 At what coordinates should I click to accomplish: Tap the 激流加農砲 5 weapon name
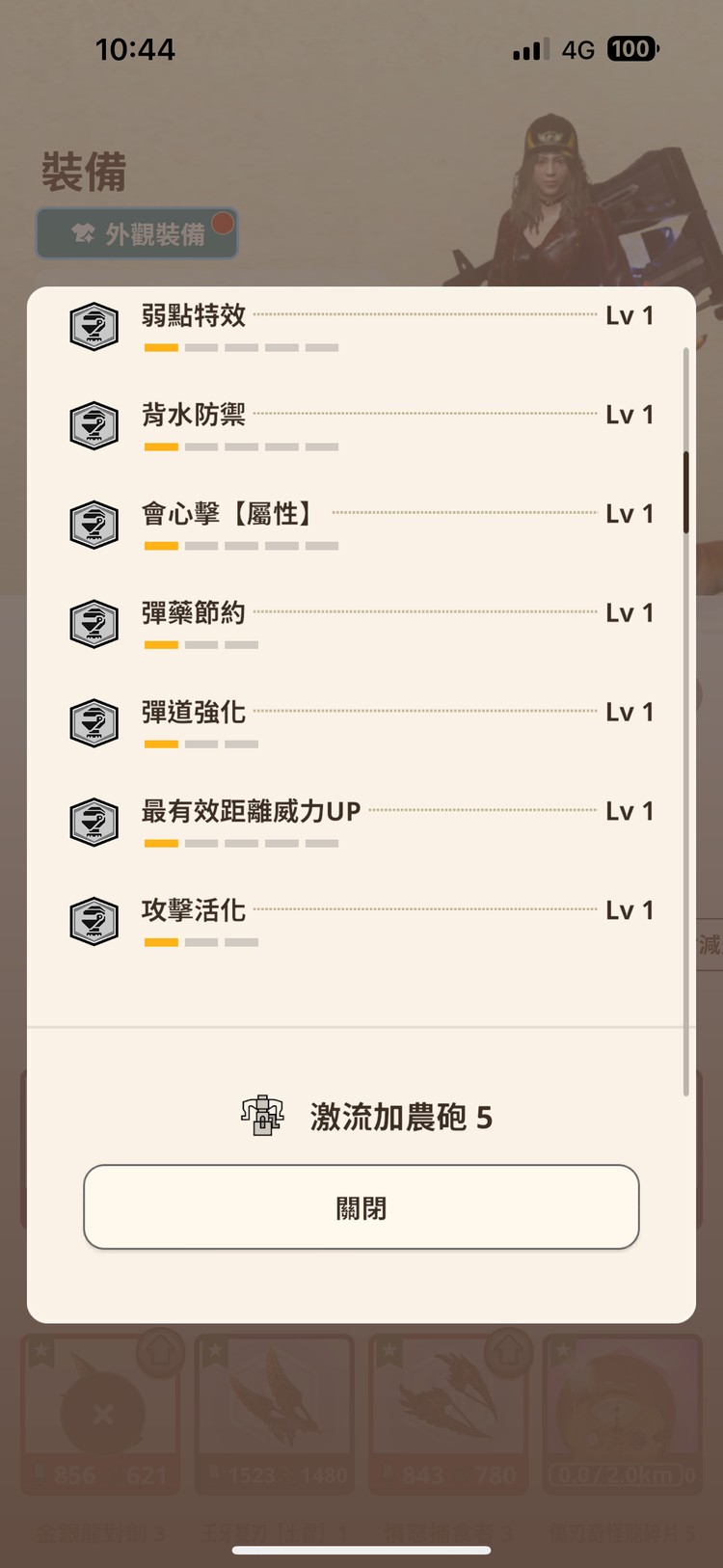(x=400, y=1119)
